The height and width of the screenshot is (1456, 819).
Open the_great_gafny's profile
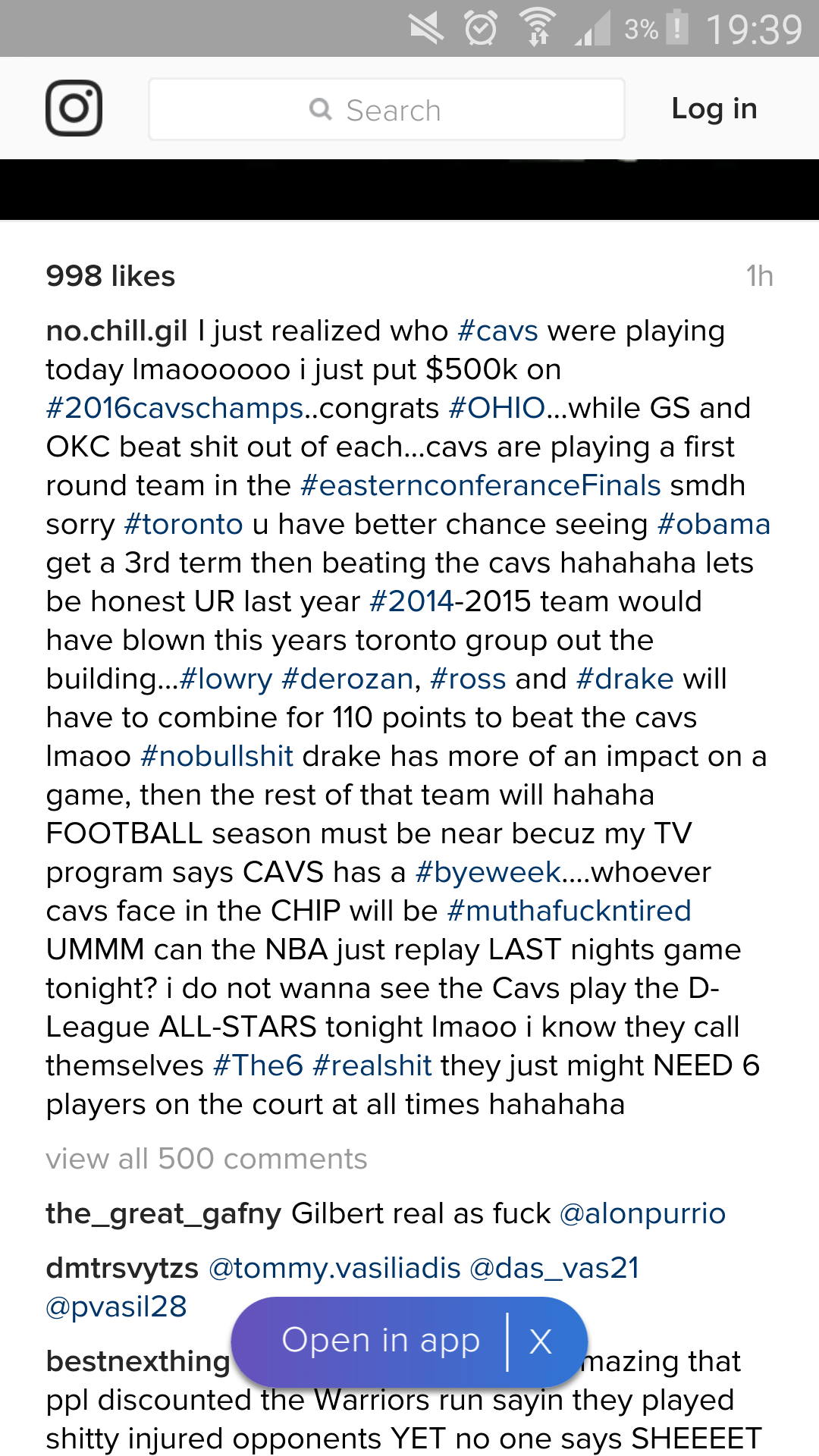pyautogui.click(x=163, y=1214)
